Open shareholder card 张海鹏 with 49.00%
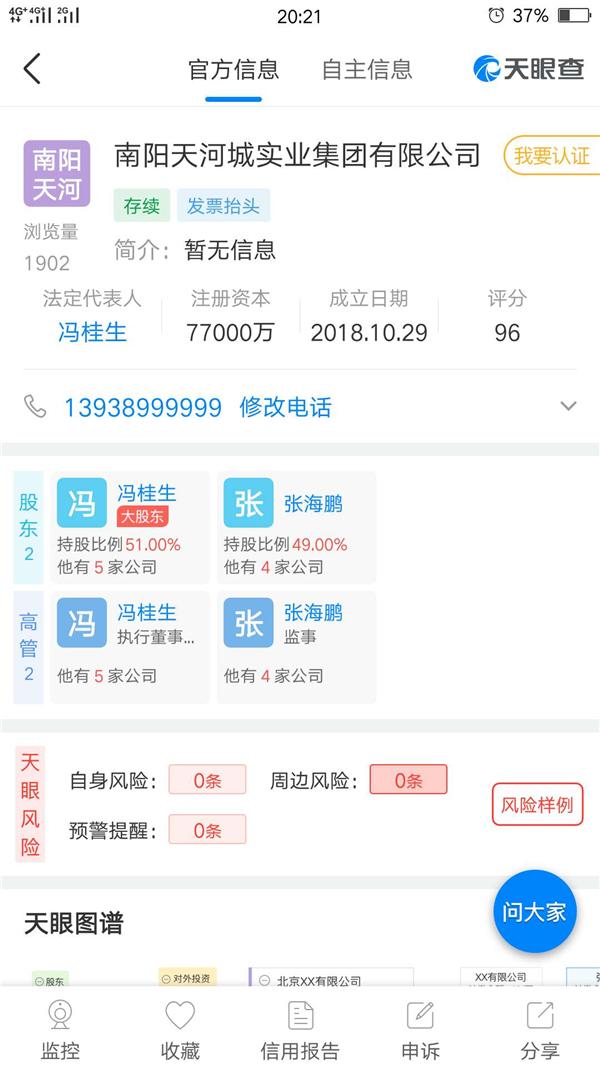This screenshot has width=600, height=1066. click(x=296, y=527)
